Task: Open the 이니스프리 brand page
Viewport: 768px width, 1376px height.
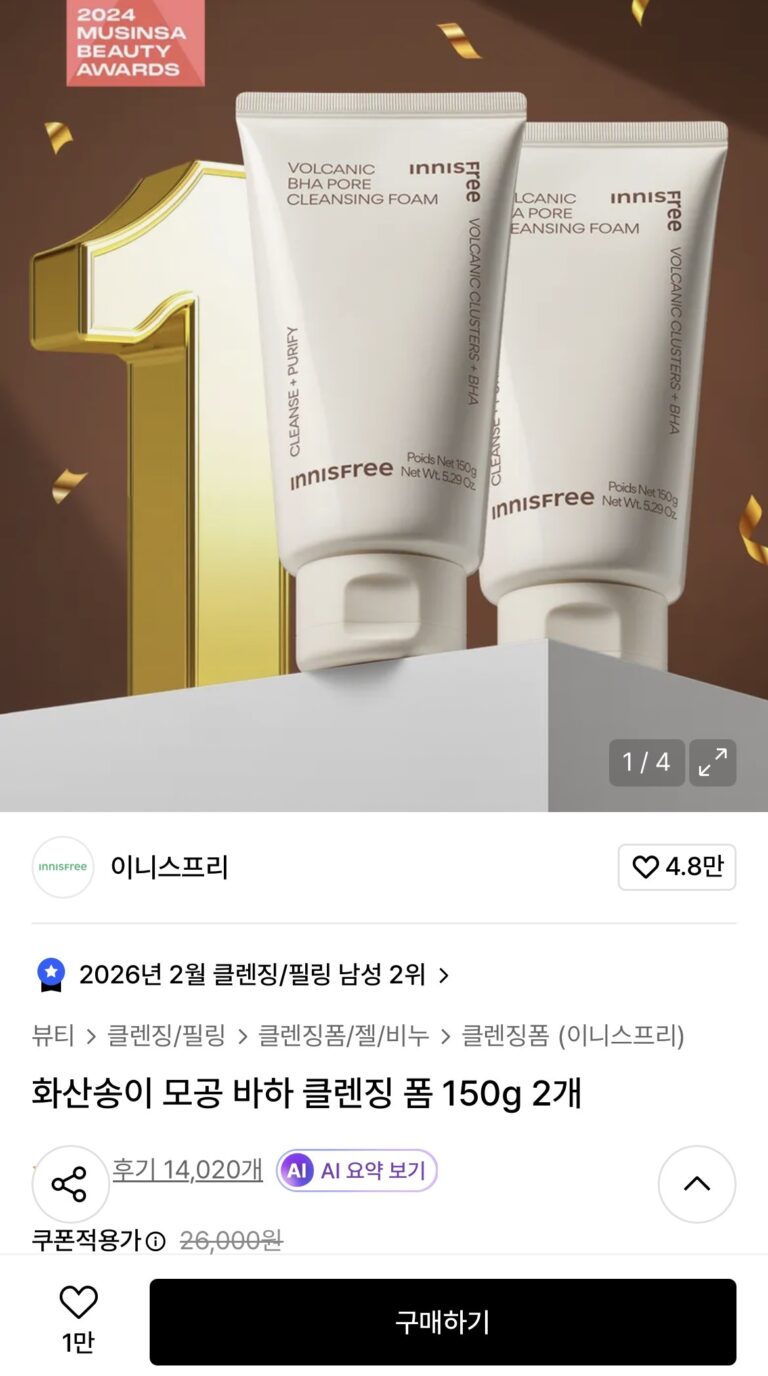Action: [x=169, y=867]
